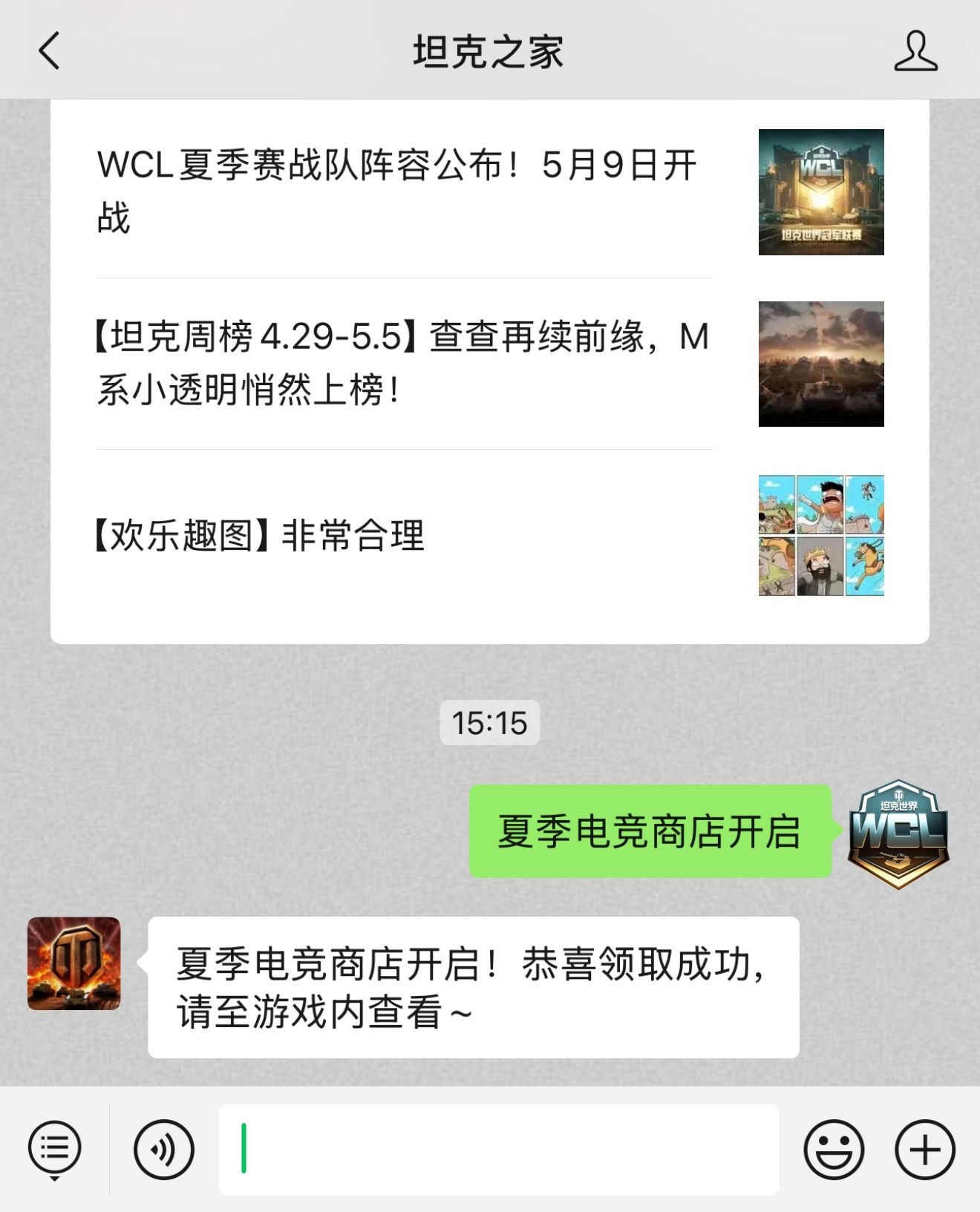Open 坦克周榜 4.29-5.5 article
Viewport: 980px width, 1212px height.
(x=401, y=363)
